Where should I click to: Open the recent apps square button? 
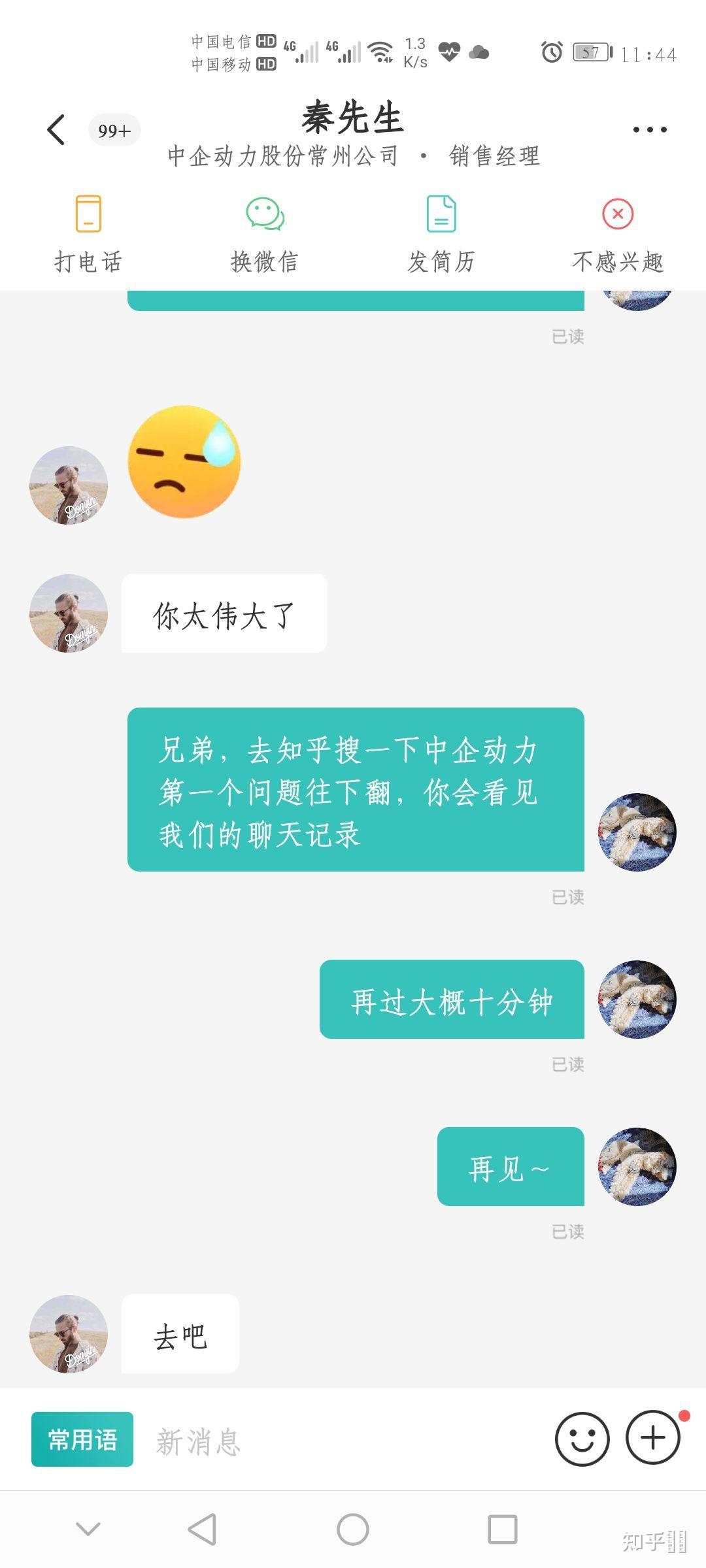pyautogui.click(x=503, y=1529)
